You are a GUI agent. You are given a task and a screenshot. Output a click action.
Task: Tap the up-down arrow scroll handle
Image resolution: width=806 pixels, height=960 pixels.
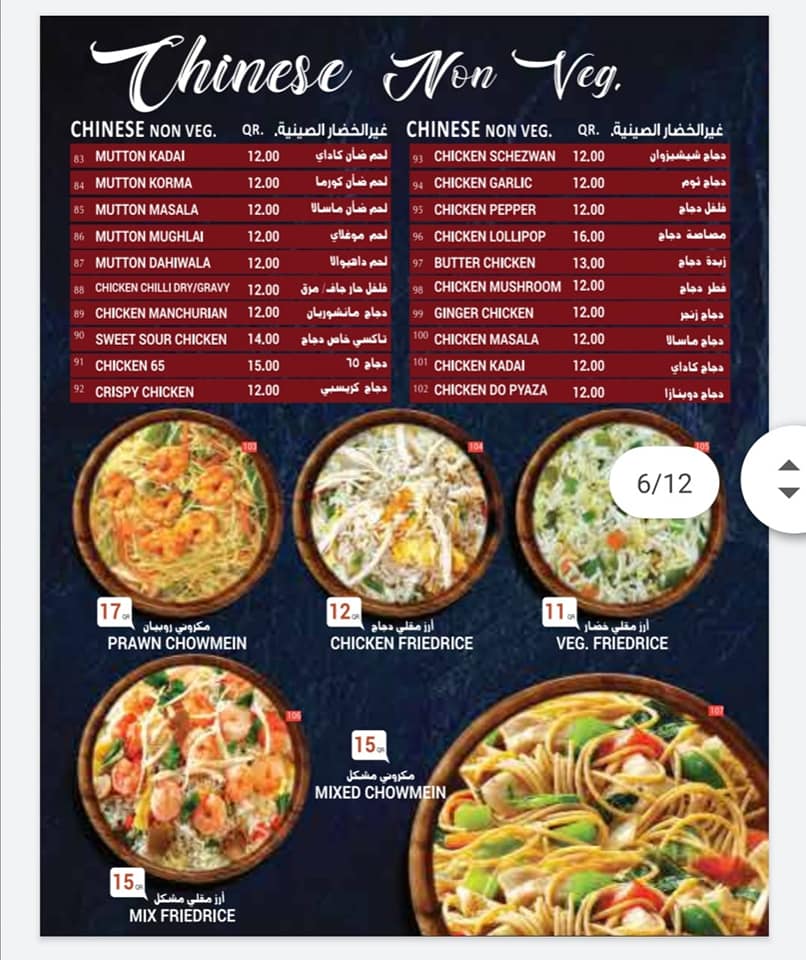click(787, 479)
